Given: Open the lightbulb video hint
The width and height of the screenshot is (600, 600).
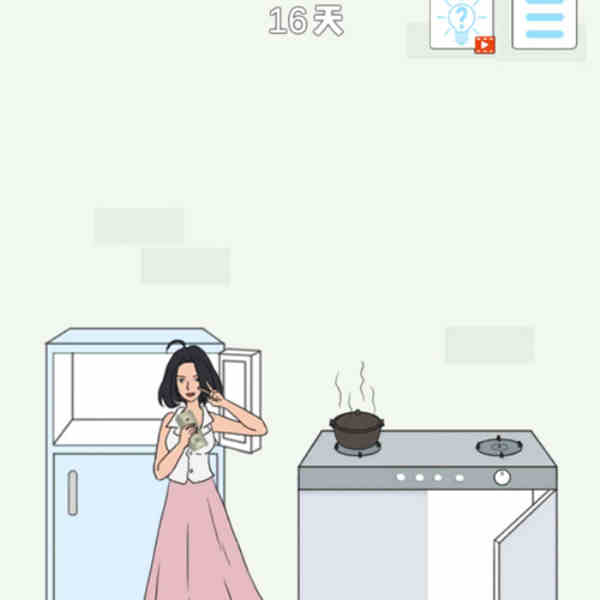Looking at the screenshot, I should (461, 23).
